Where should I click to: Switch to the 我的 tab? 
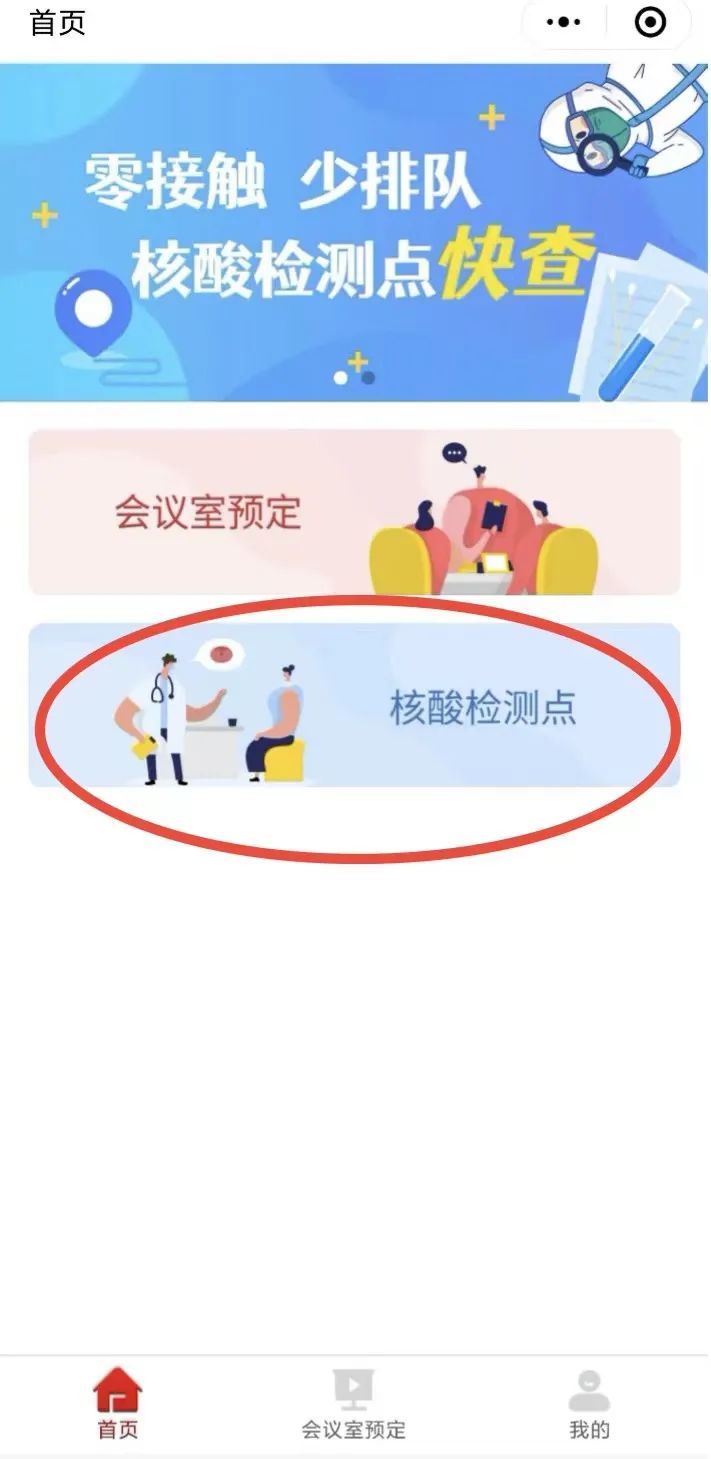point(589,1404)
